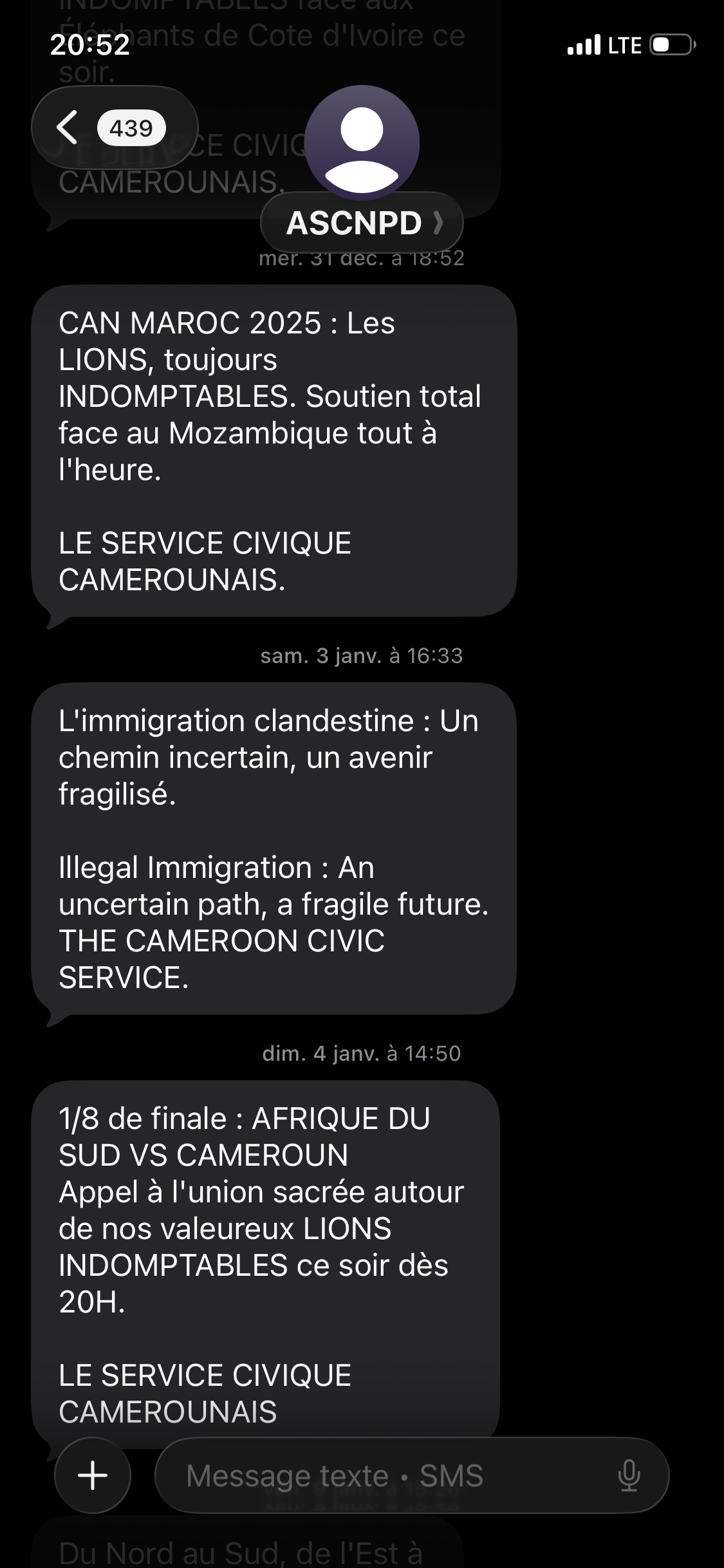Open the plus attachments menu

tap(93, 1475)
